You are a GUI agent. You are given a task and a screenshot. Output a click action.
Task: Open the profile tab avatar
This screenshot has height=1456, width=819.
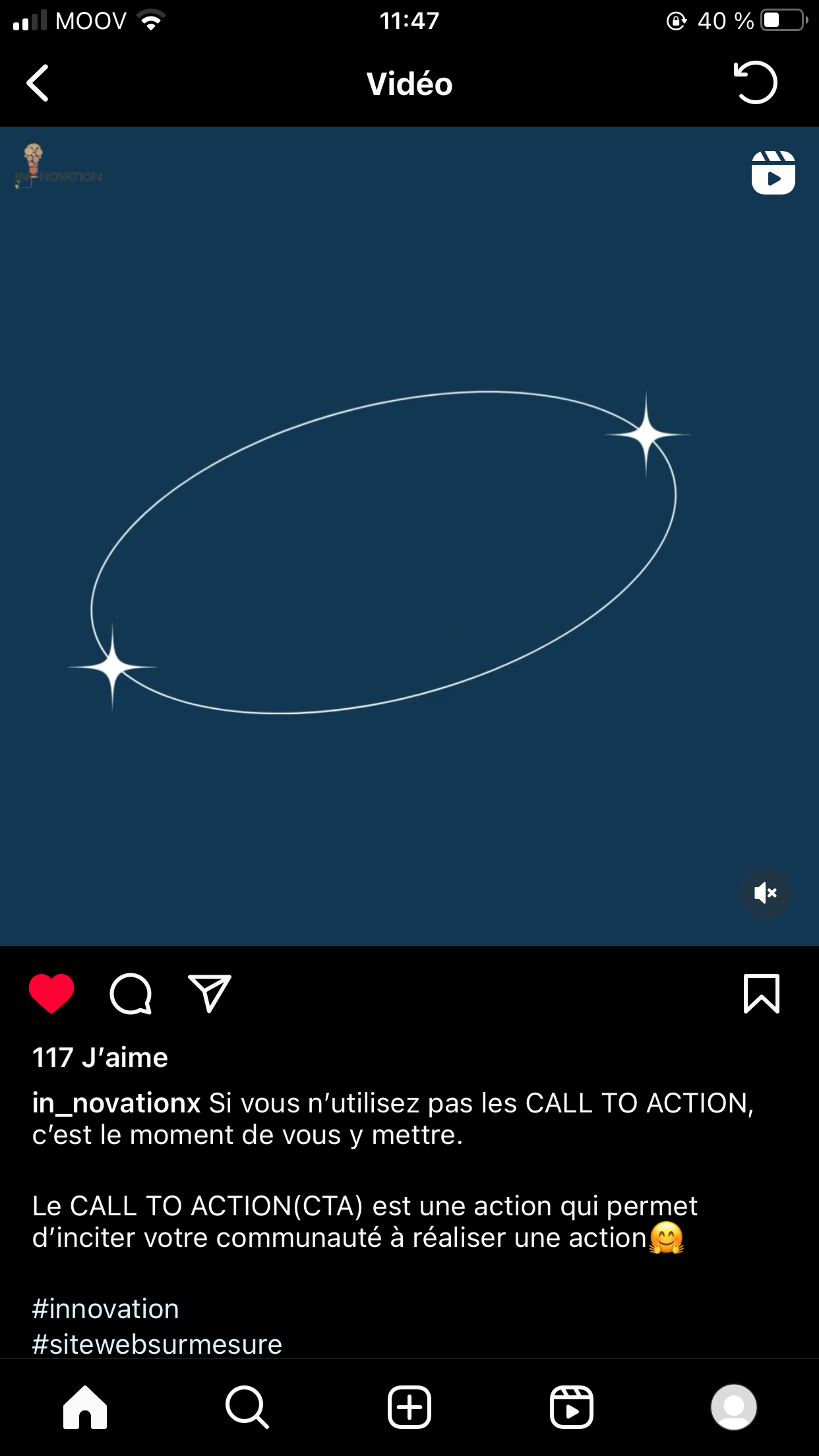point(734,1407)
